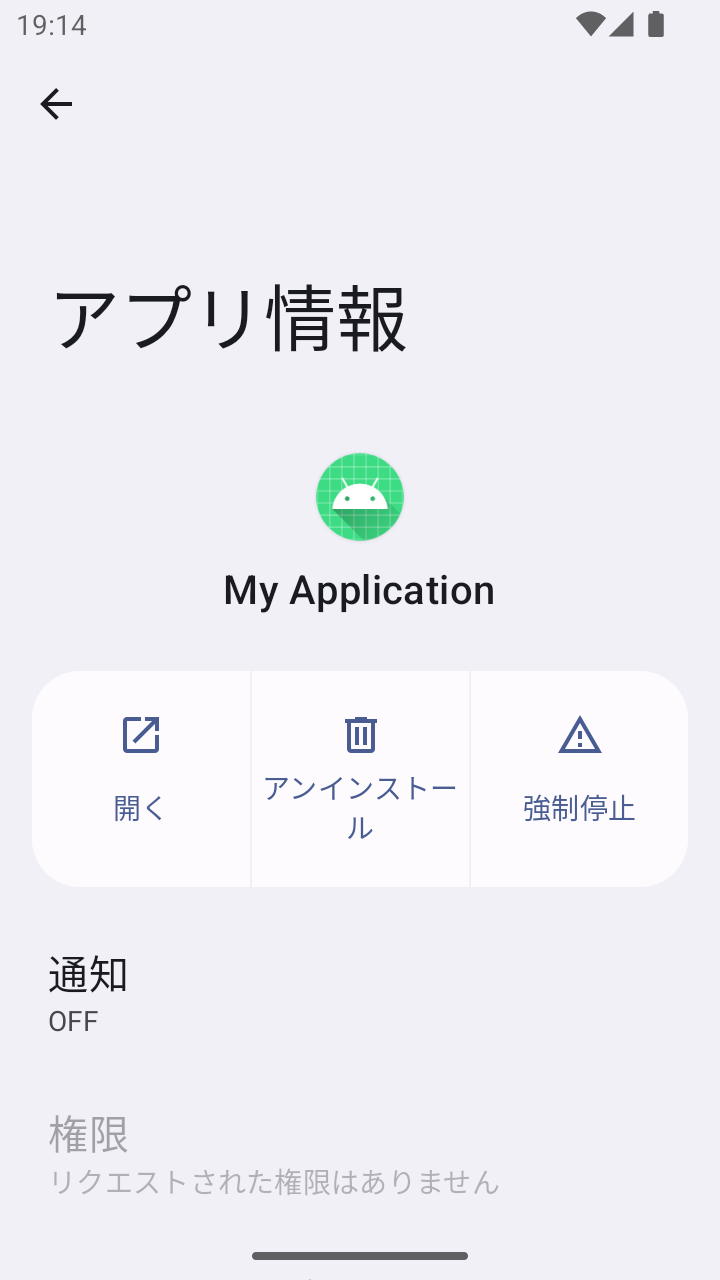Tap the リクエストされた権限はありません text
The image size is (720, 1280).
[x=272, y=1182]
